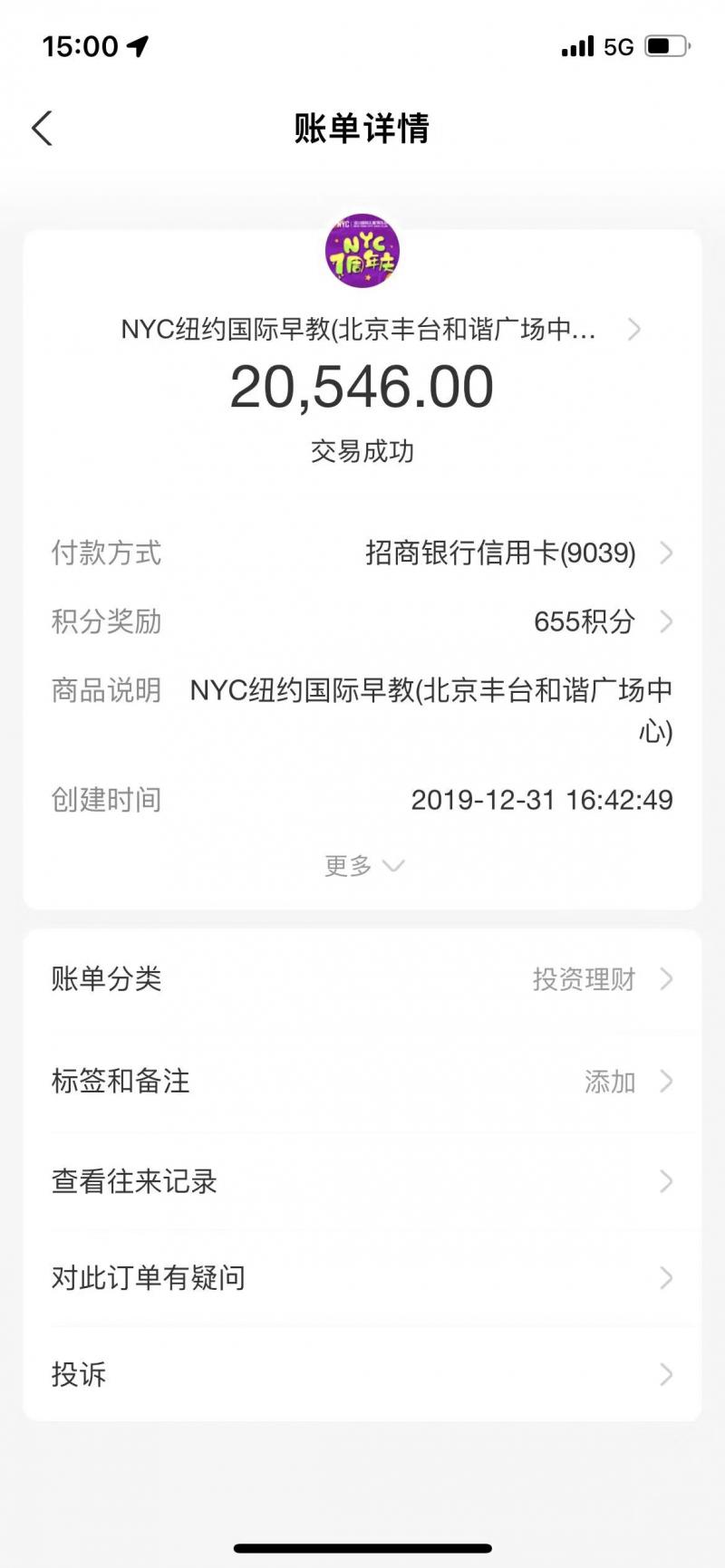Tap the 交易成功 status text
The height and width of the screenshot is (1568, 725).
[362, 451]
